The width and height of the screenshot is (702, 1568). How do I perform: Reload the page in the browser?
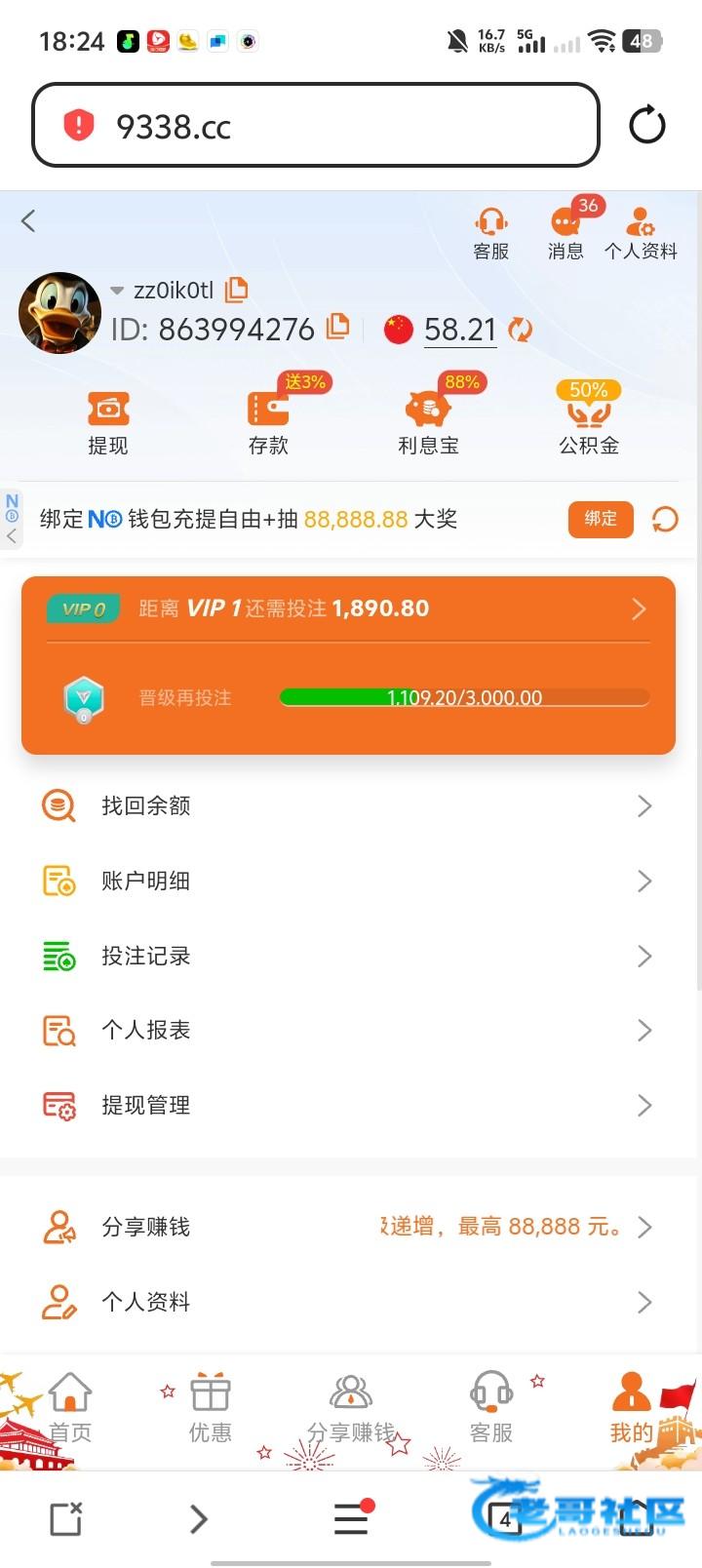(647, 126)
